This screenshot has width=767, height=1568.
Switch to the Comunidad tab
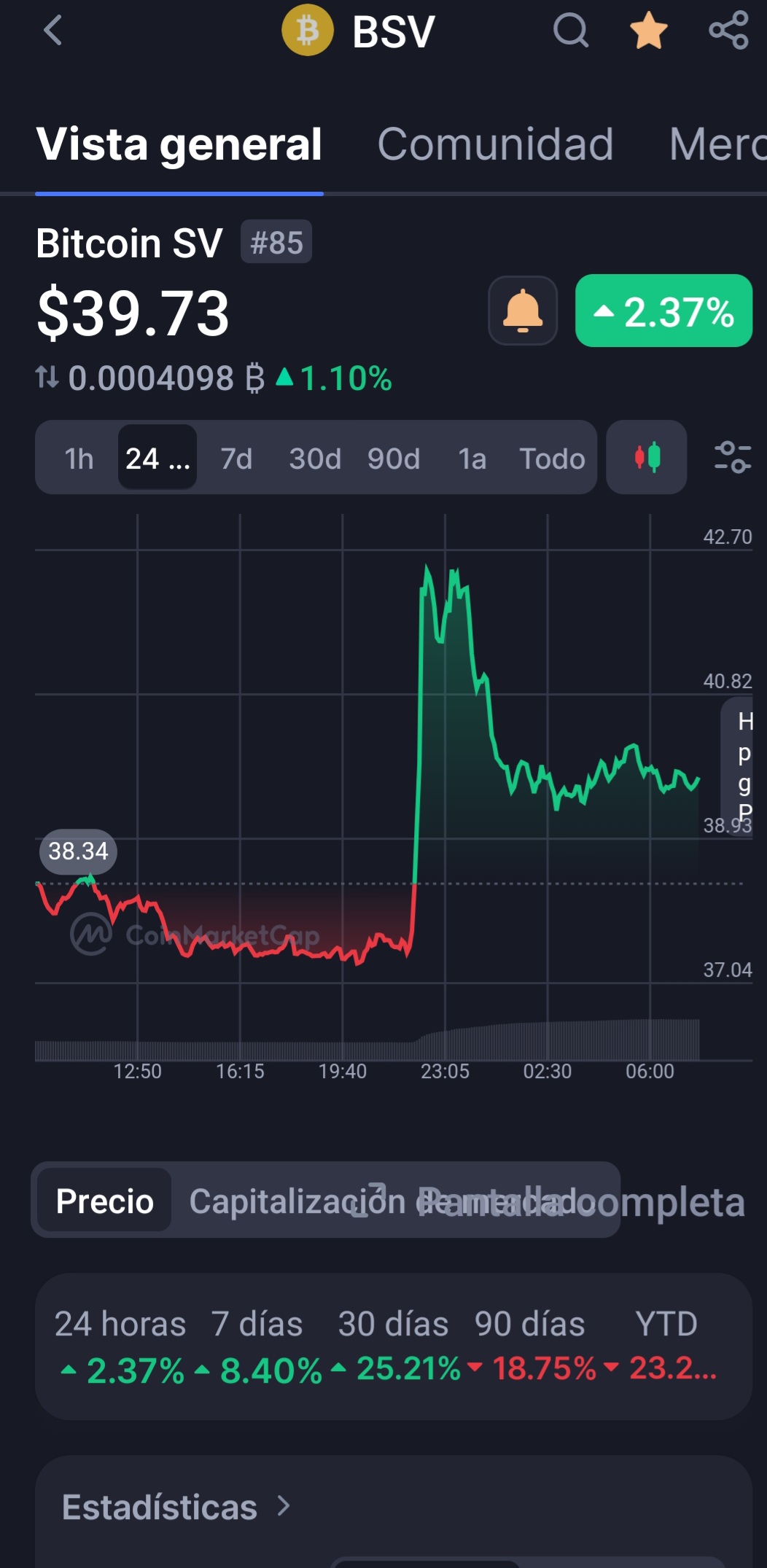tap(495, 144)
